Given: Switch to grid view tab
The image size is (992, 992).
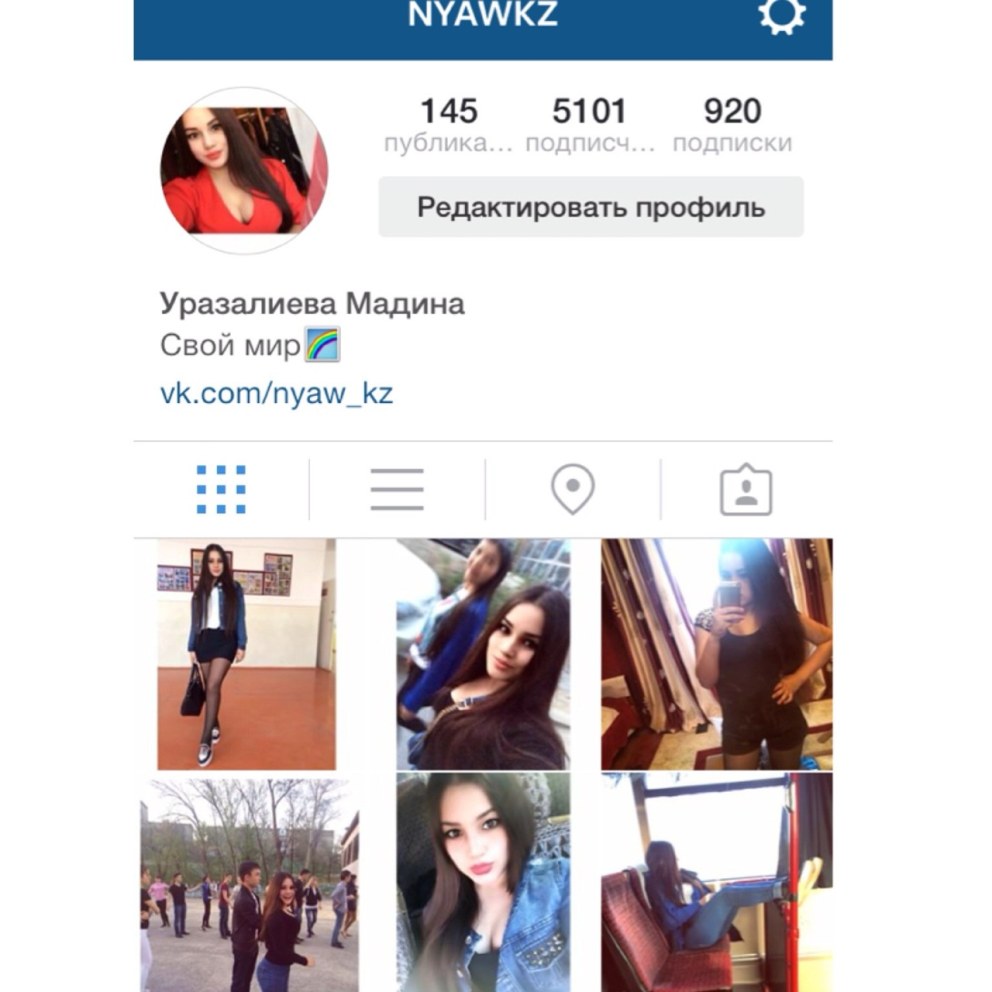Looking at the screenshot, I should (221, 490).
